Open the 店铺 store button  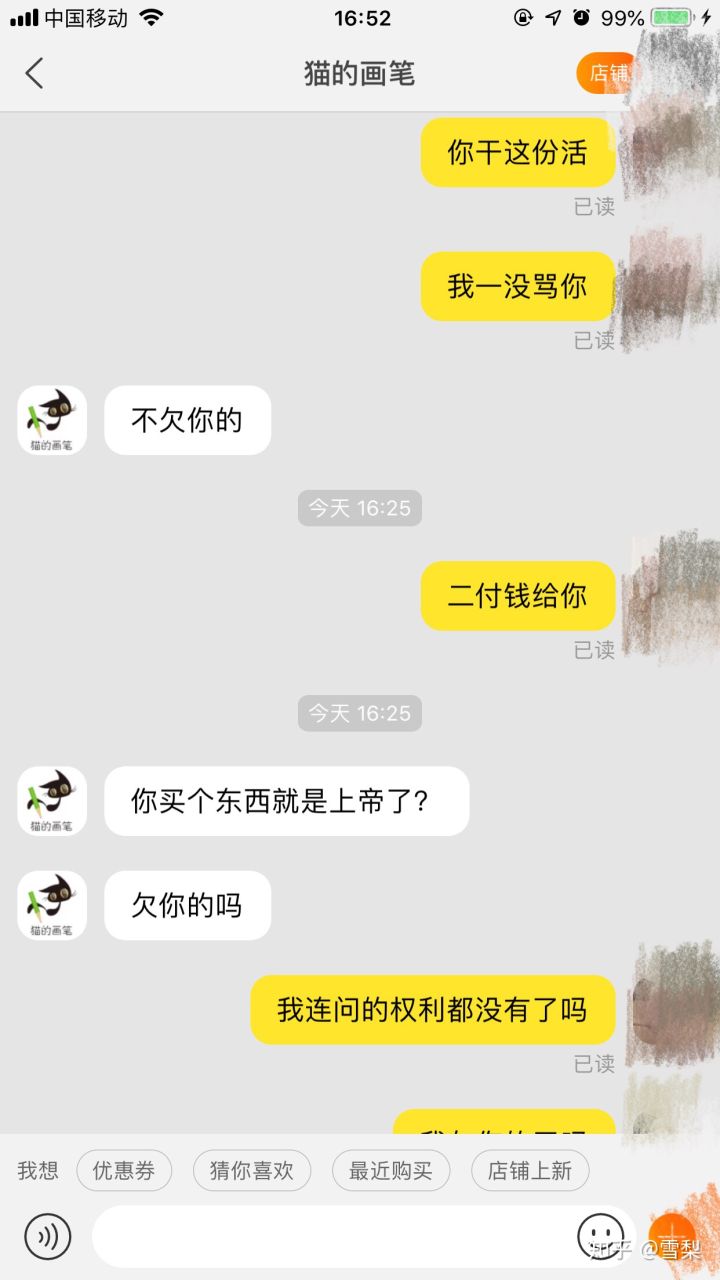[607, 73]
